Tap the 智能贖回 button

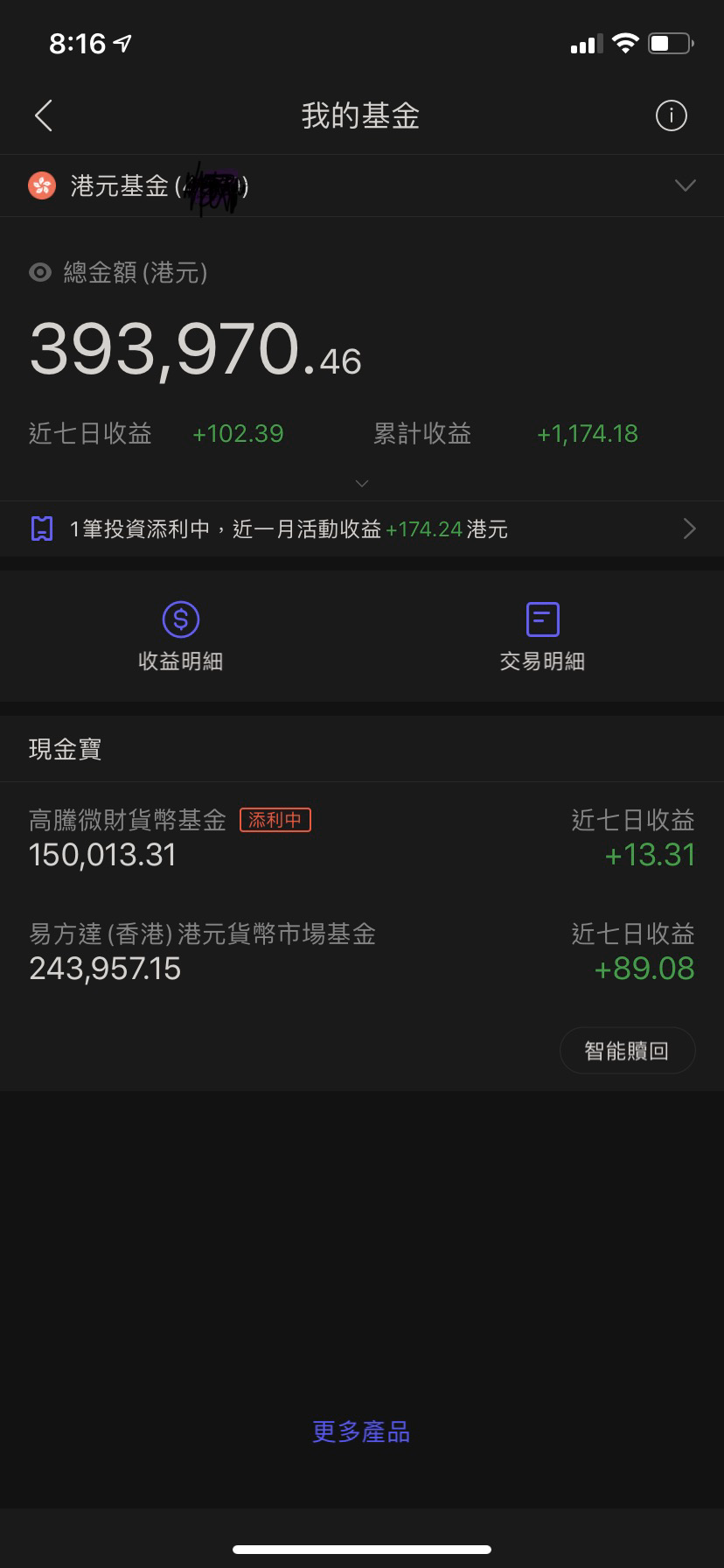627,1050
